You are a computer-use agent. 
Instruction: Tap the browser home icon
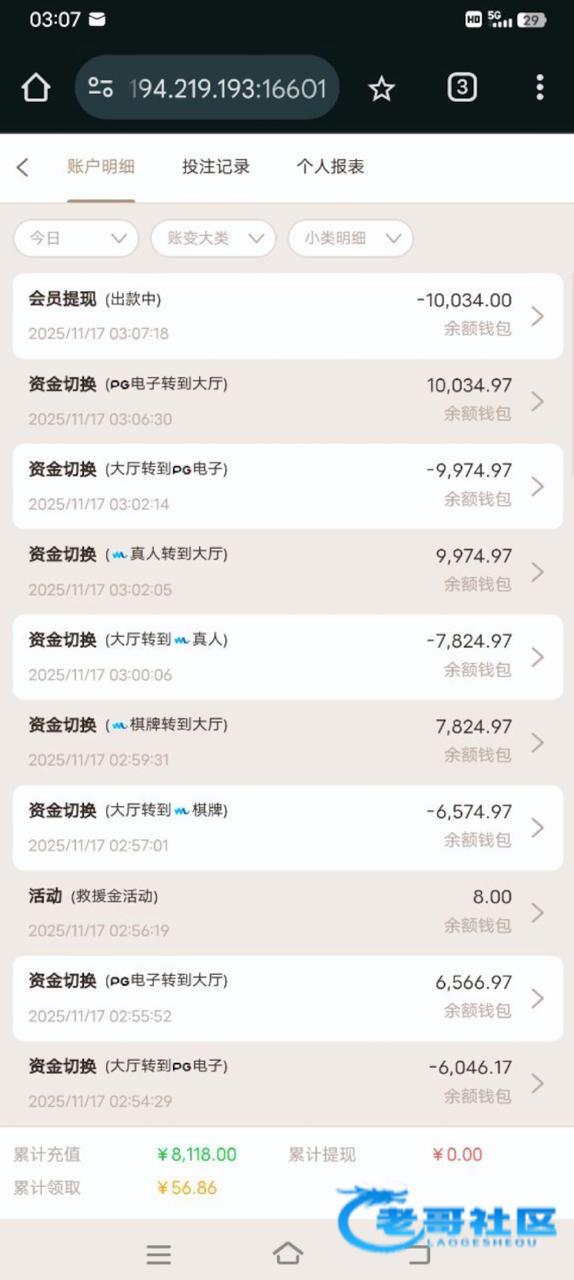point(36,88)
